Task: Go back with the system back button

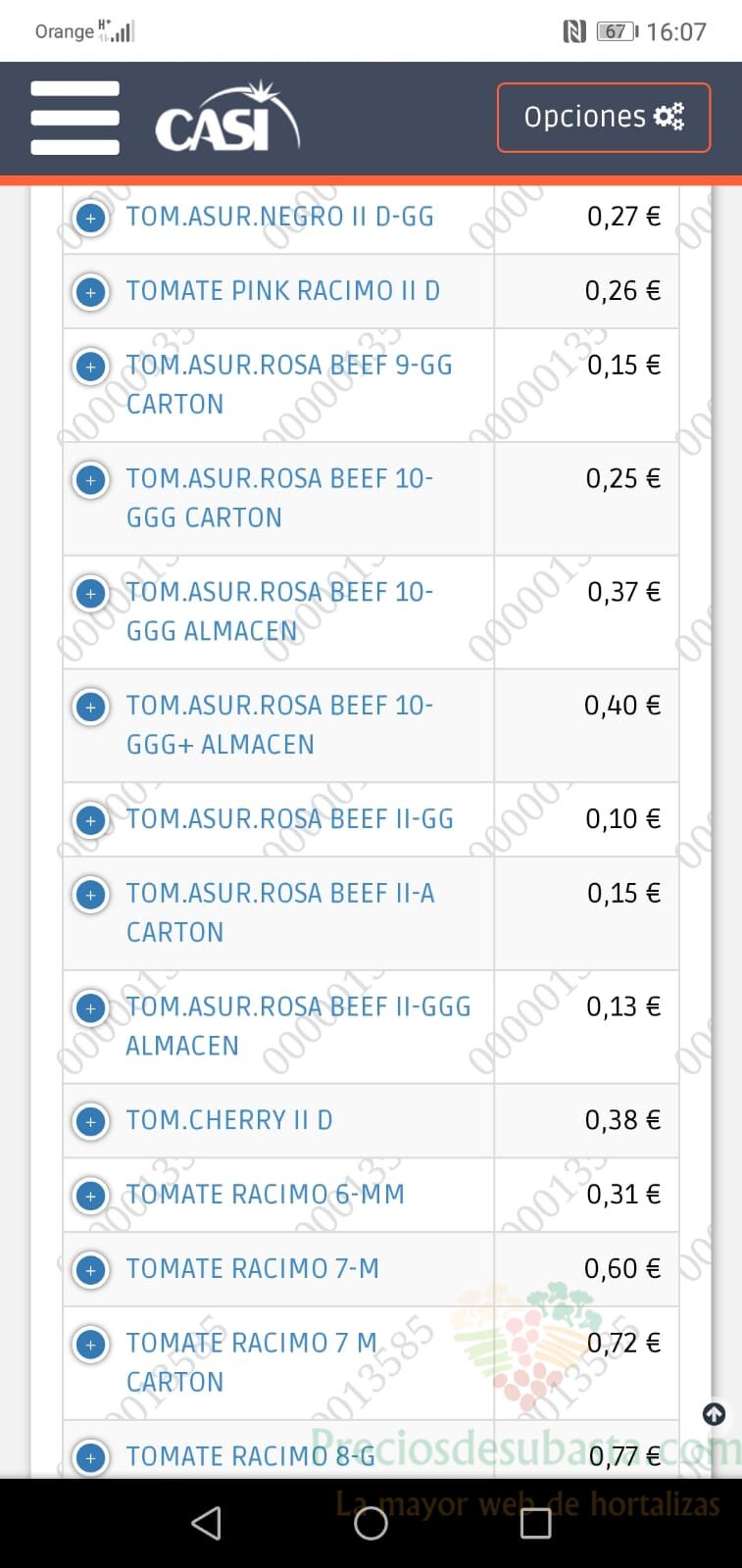Action: tap(206, 1523)
